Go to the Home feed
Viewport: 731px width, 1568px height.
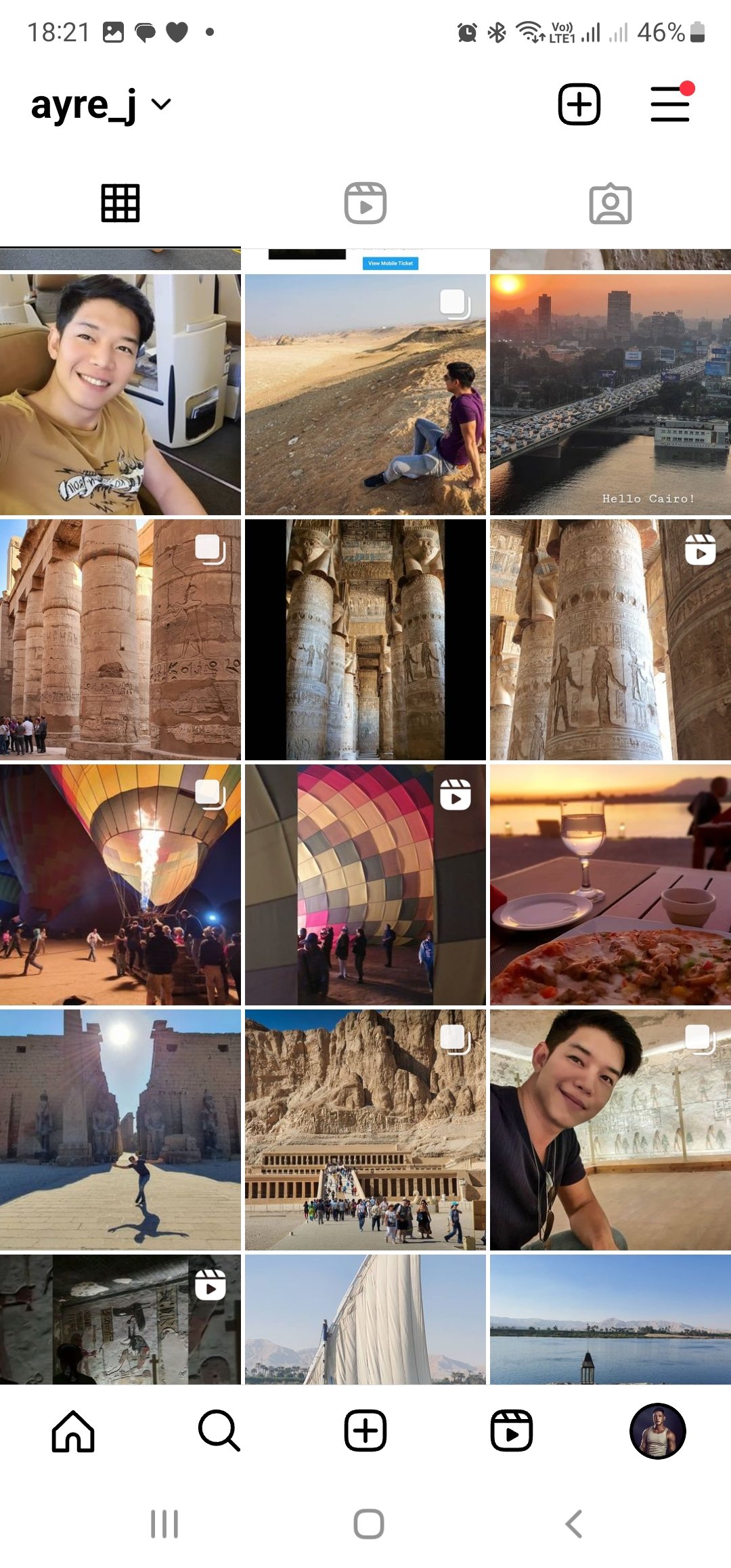coord(73,1431)
